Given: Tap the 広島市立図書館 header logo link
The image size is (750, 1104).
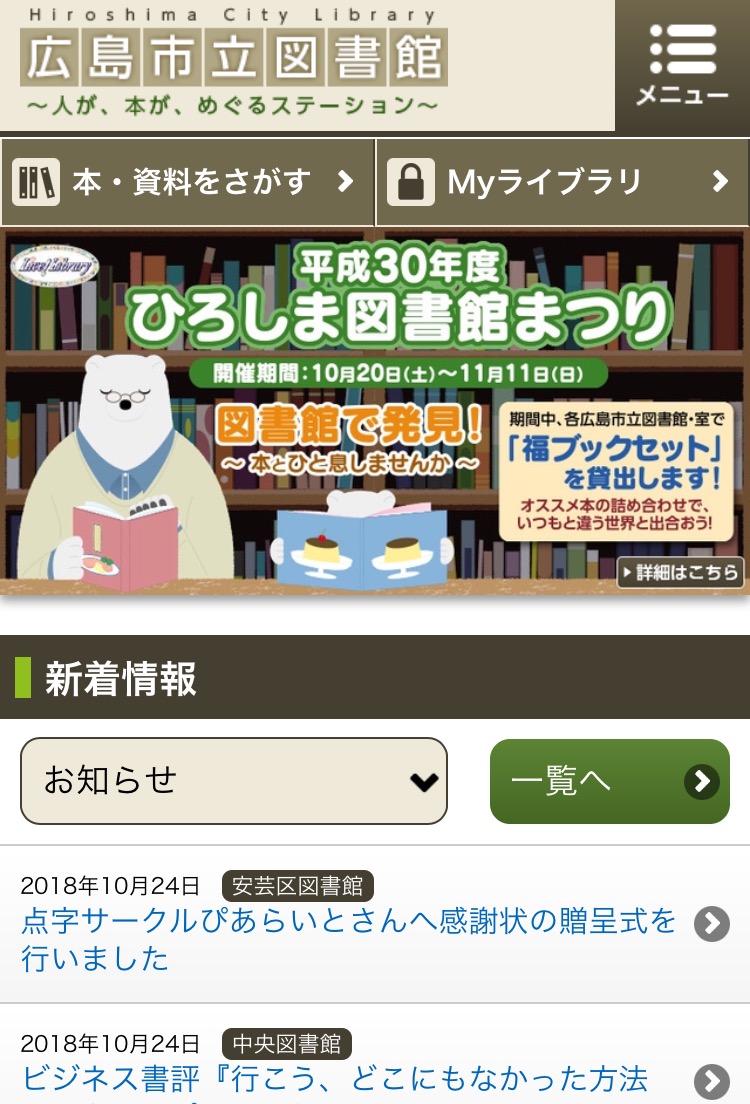Looking at the screenshot, I should tap(234, 60).
